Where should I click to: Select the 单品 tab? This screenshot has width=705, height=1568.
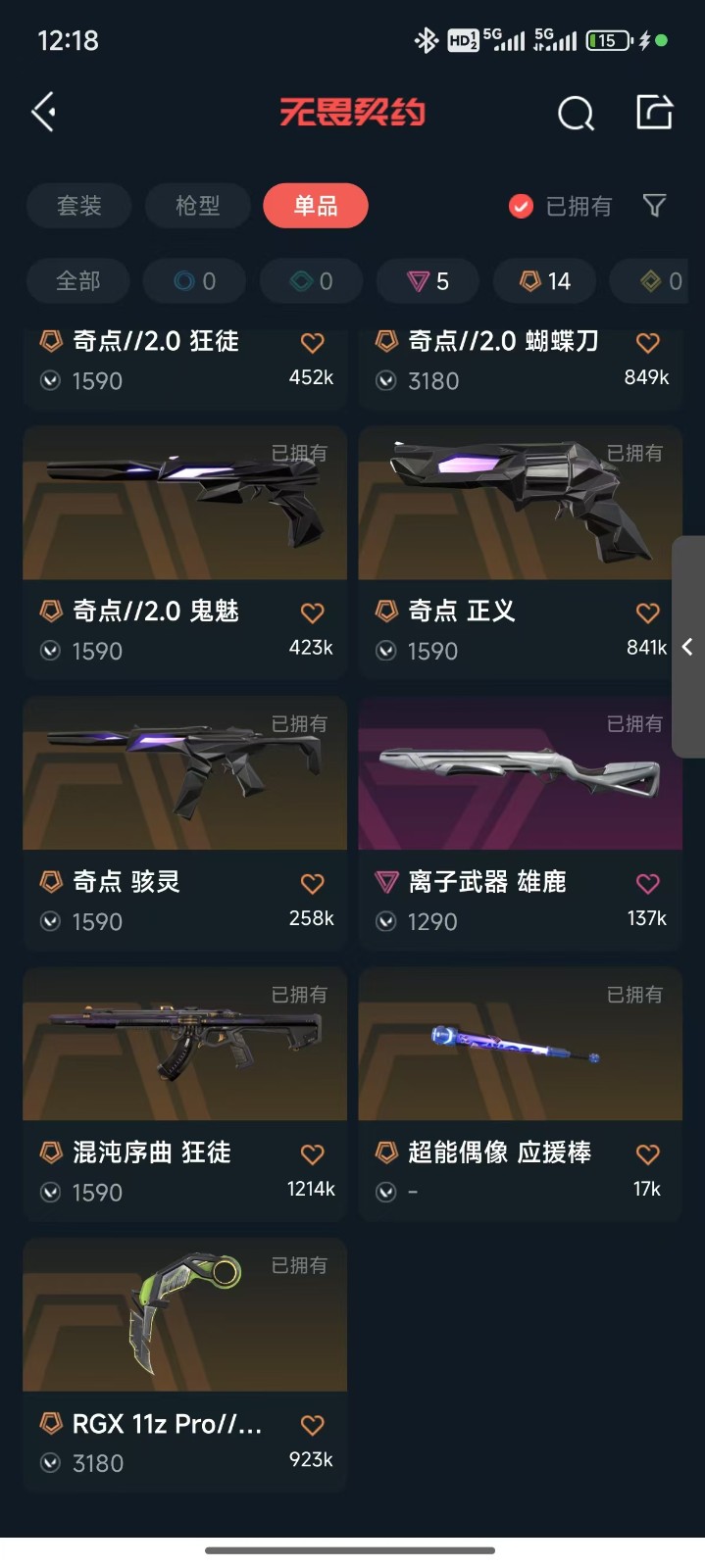tap(316, 206)
